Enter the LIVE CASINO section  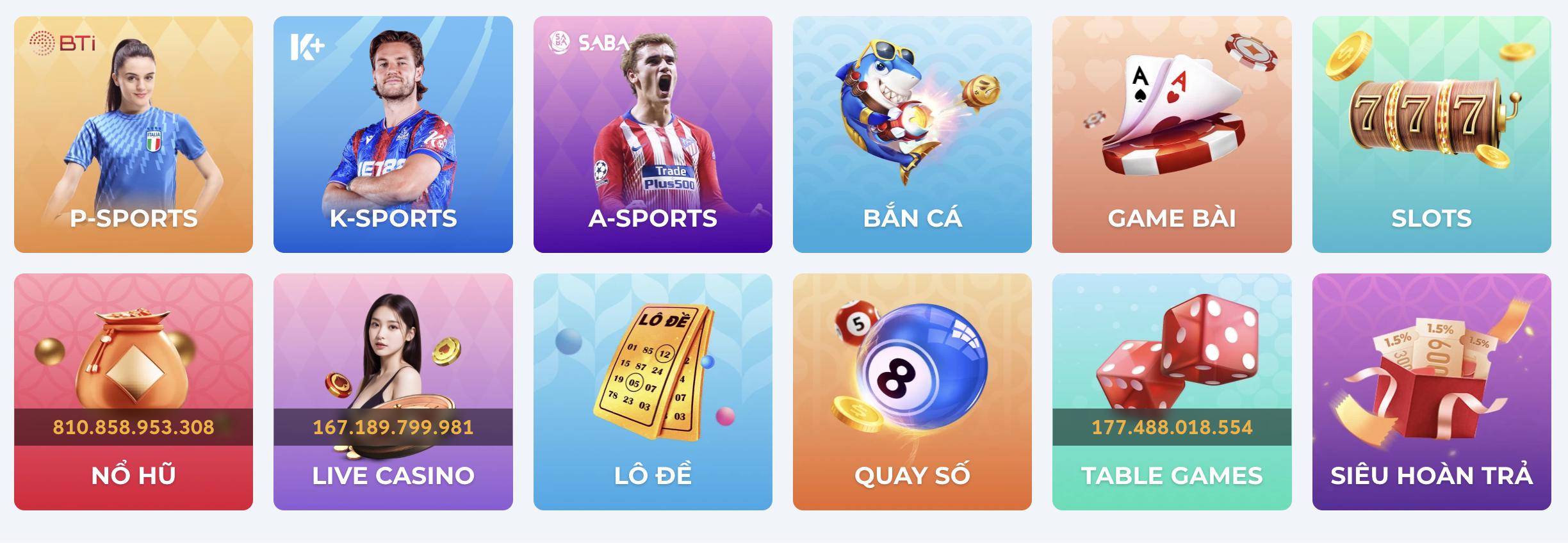pos(393,392)
